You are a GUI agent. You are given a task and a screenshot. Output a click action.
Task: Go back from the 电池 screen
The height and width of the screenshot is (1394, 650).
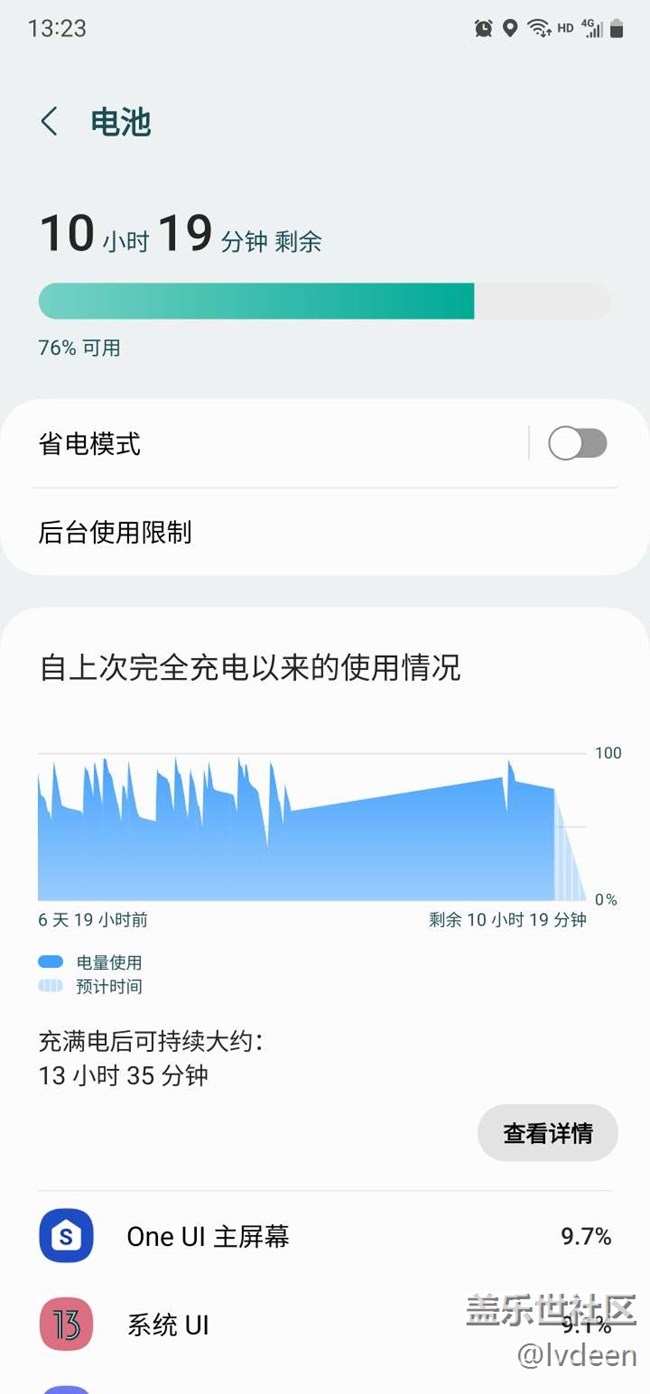49,122
